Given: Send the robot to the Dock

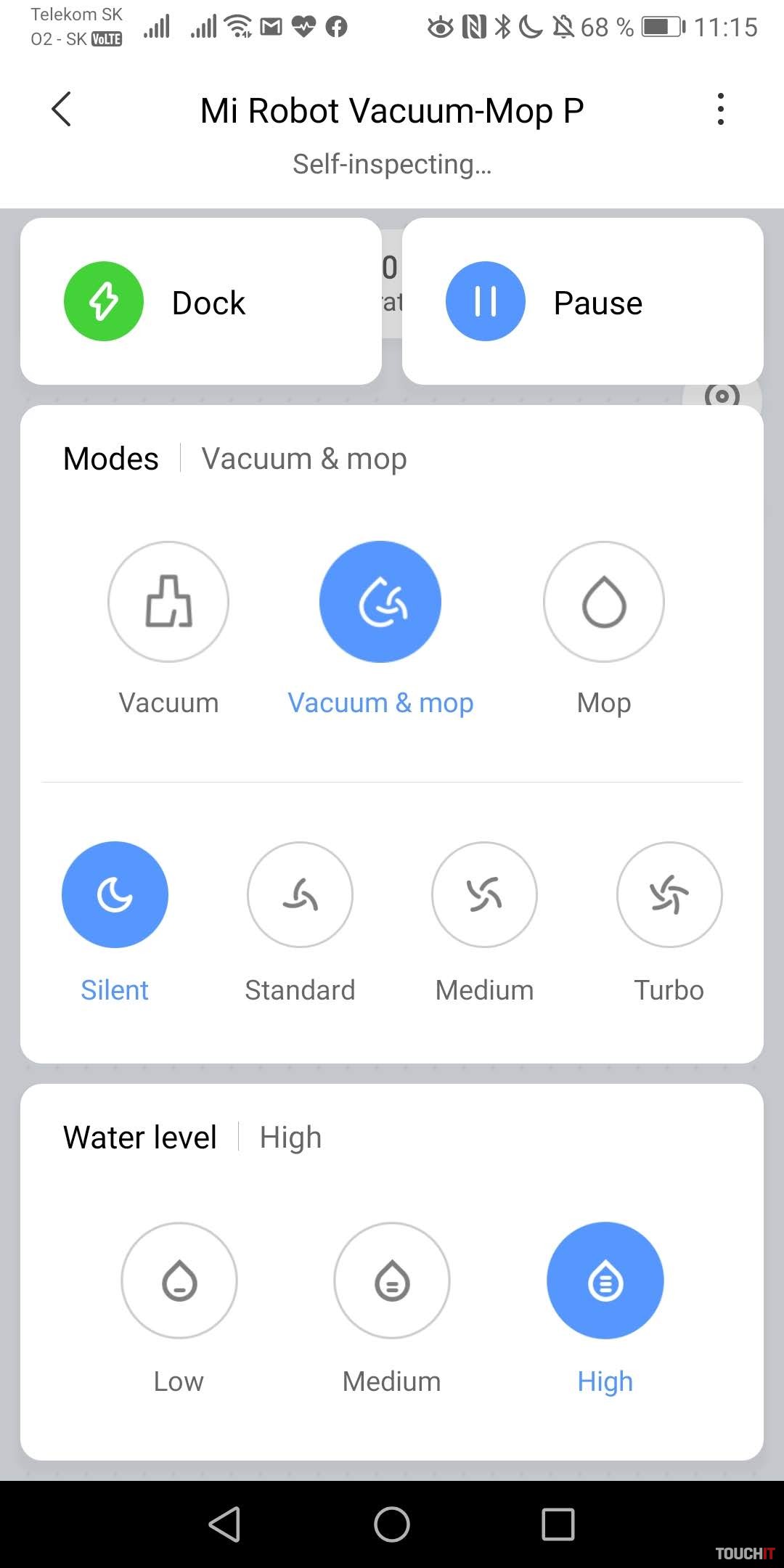Looking at the screenshot, I should [104, 301].
